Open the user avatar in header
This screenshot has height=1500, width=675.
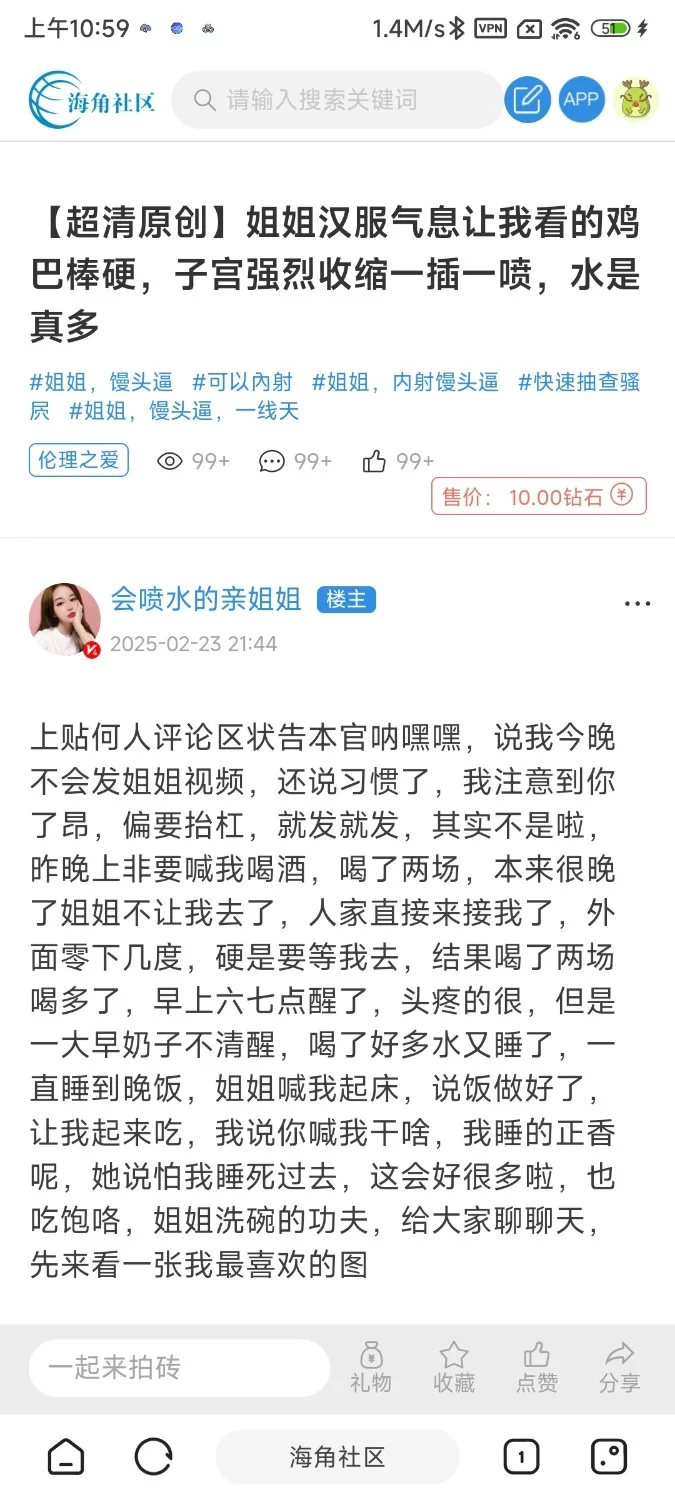[635, 100]
